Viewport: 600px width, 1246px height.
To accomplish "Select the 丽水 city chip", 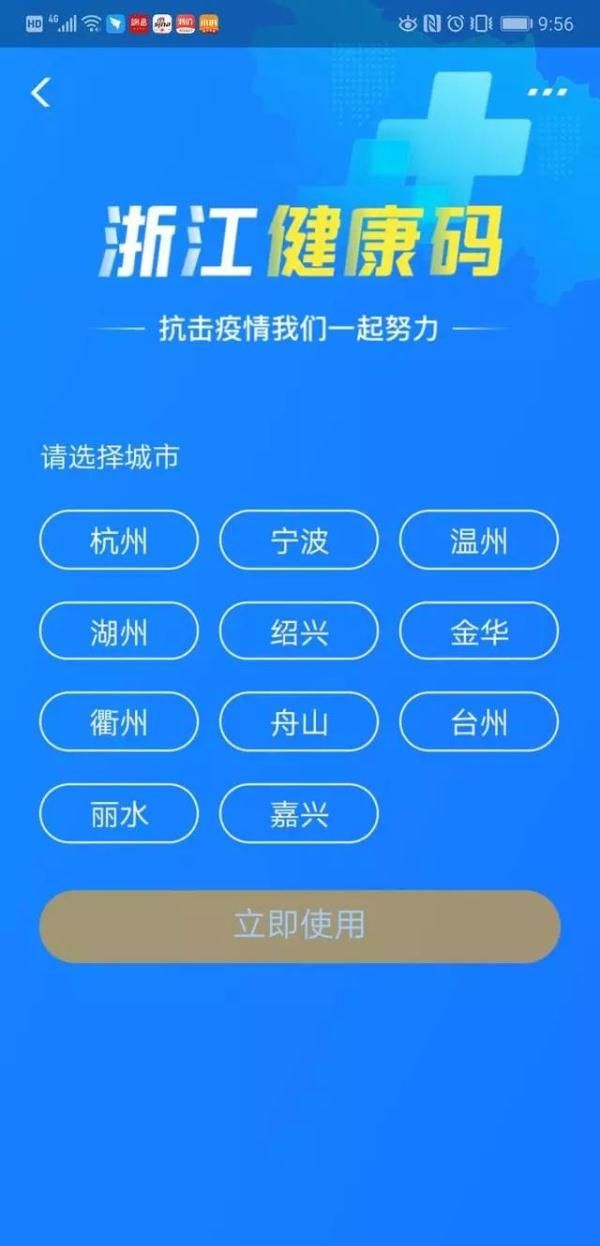I will coord(119,814).
